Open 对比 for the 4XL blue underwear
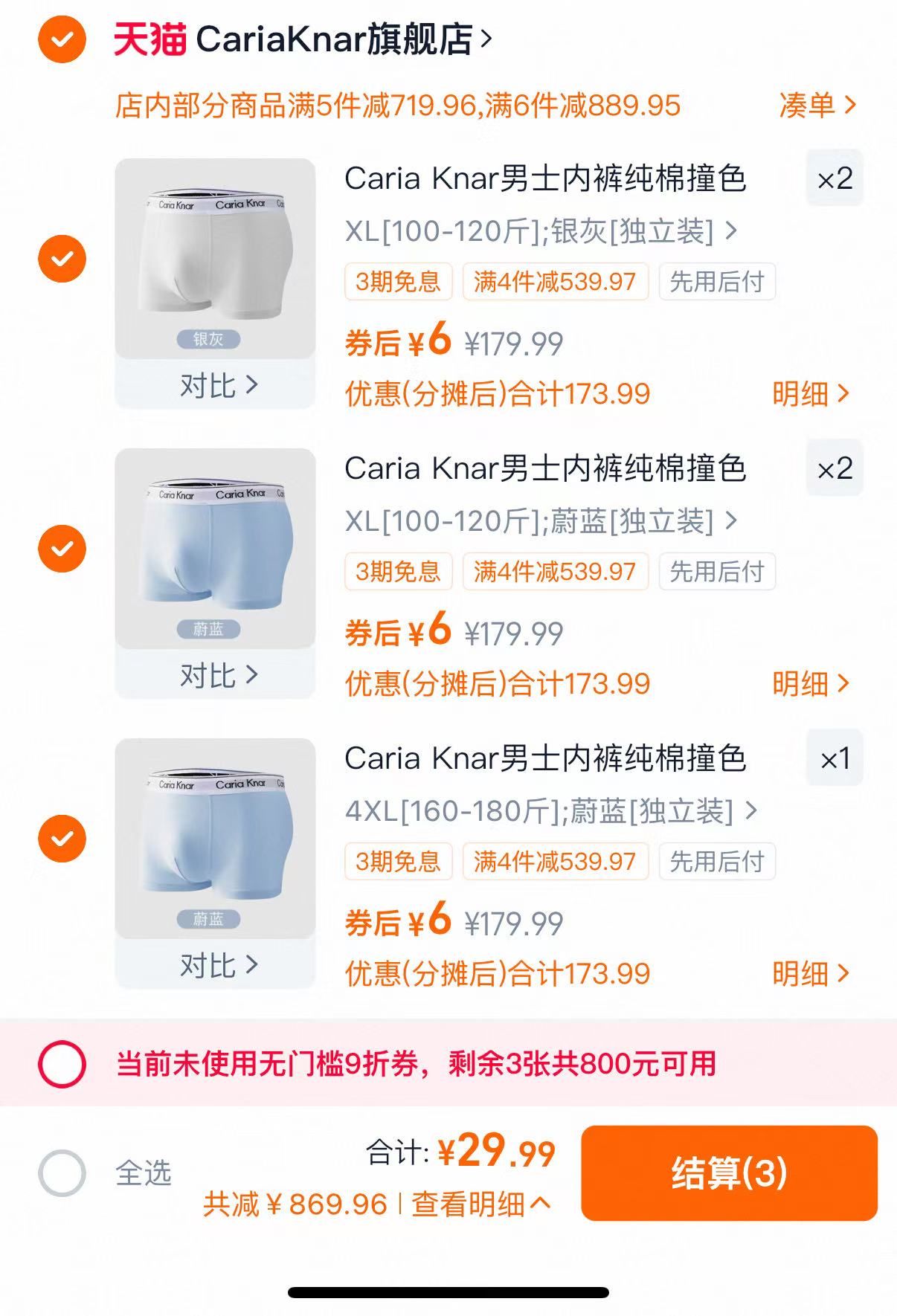This screenshot has width=897, height=1316. click(x=216, y=964)
